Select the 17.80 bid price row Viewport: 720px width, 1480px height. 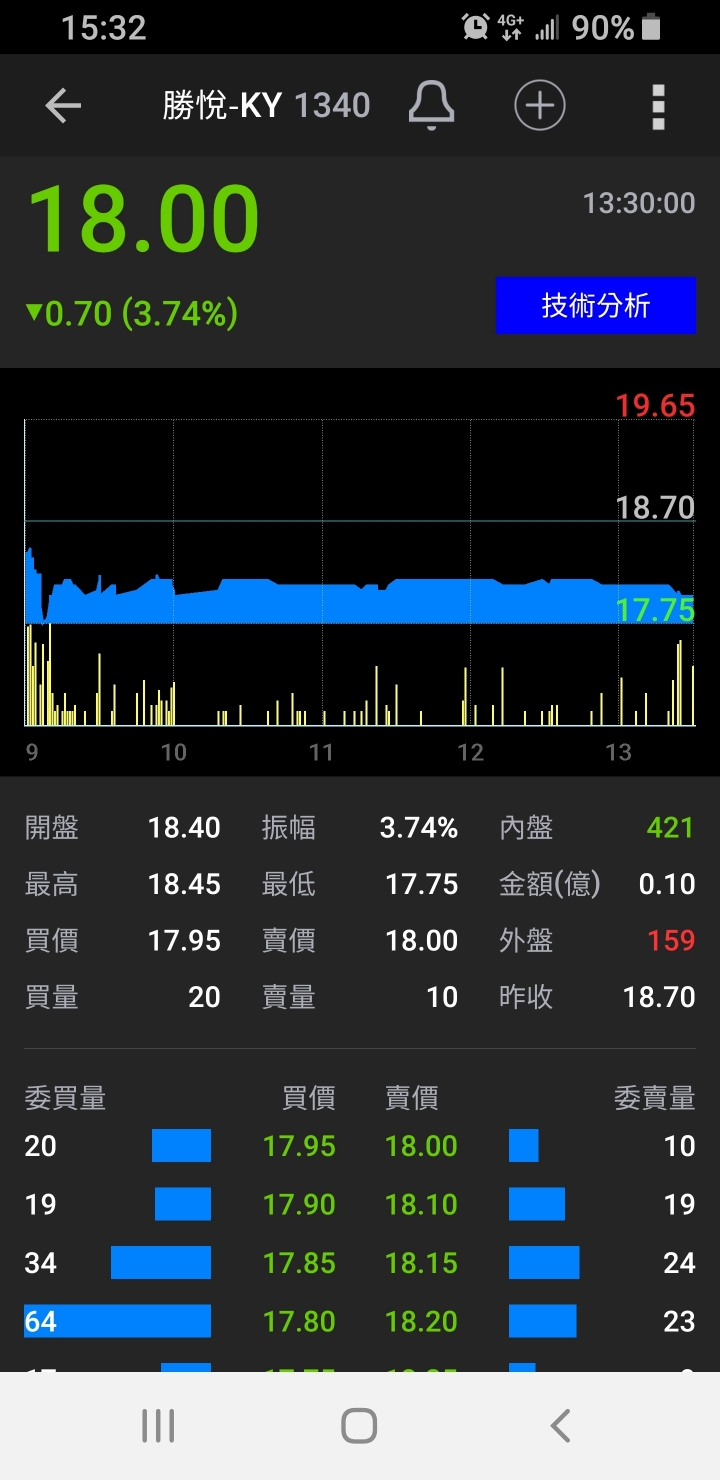coord(180,1322)
